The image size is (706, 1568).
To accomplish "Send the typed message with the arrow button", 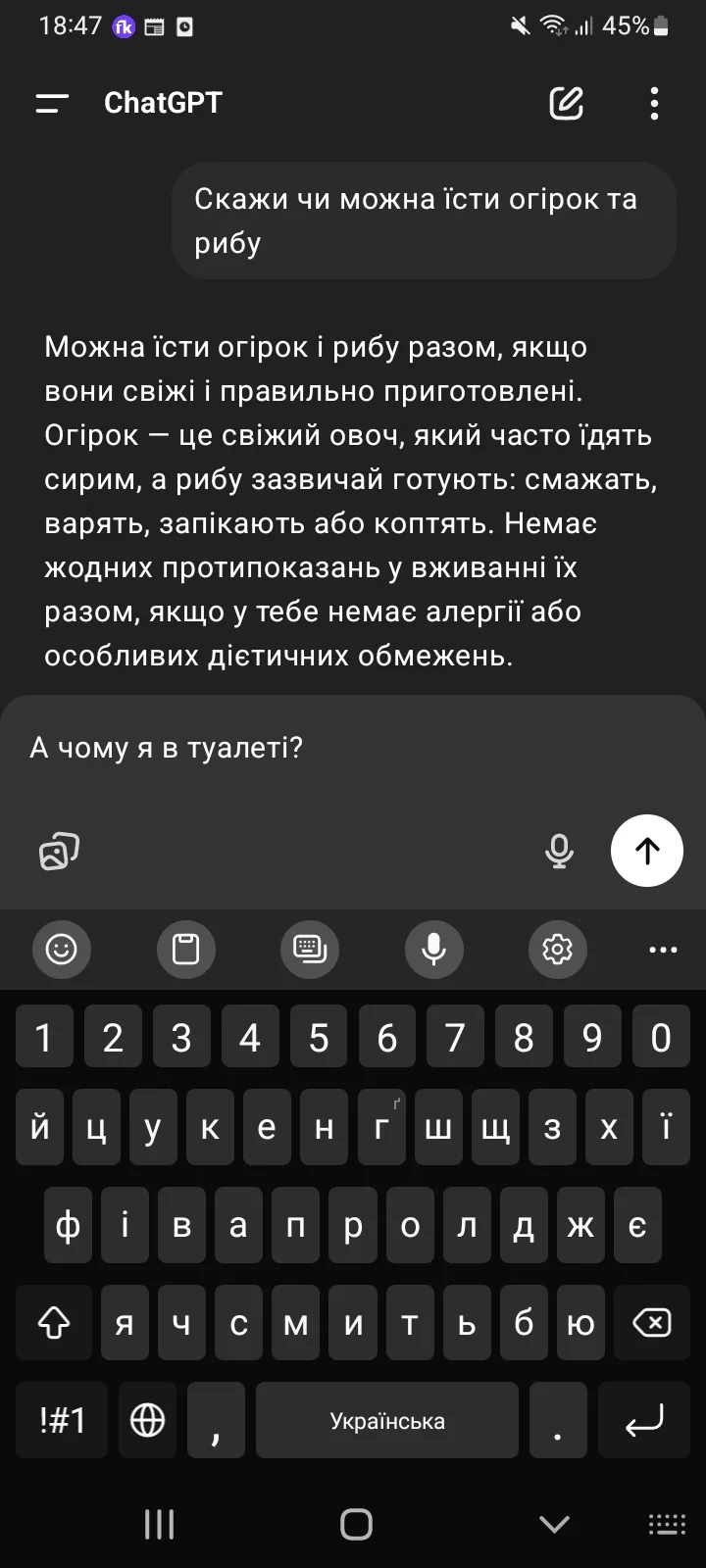I will pyautogui.click(x=646, y=851).
